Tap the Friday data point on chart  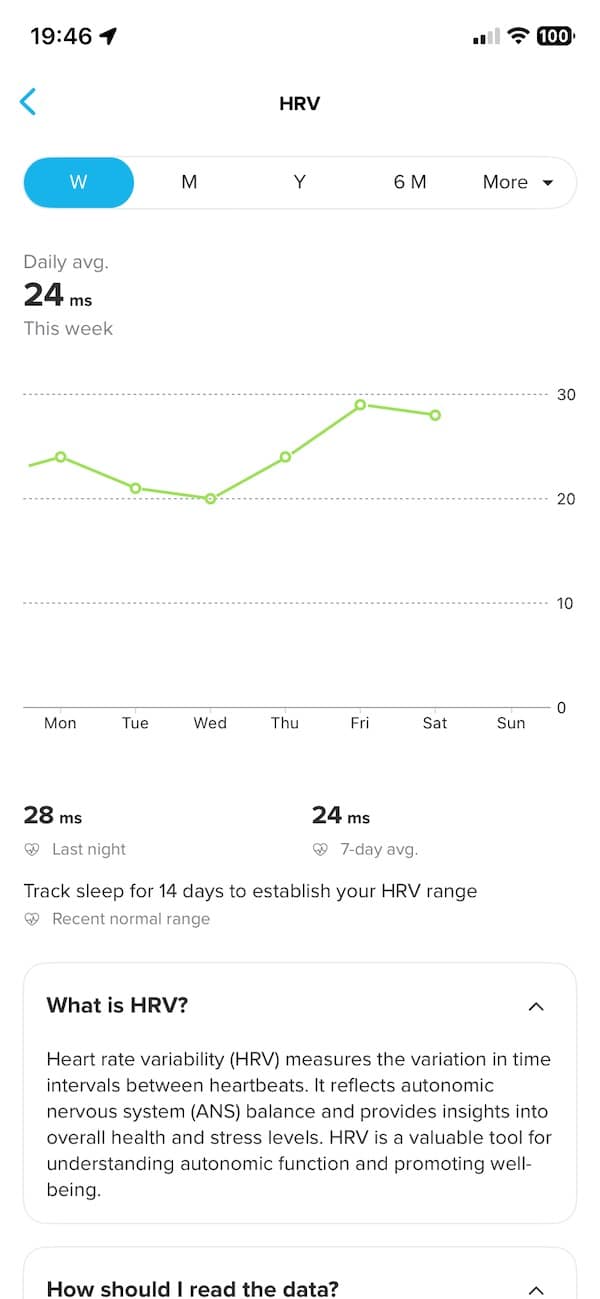360,405
